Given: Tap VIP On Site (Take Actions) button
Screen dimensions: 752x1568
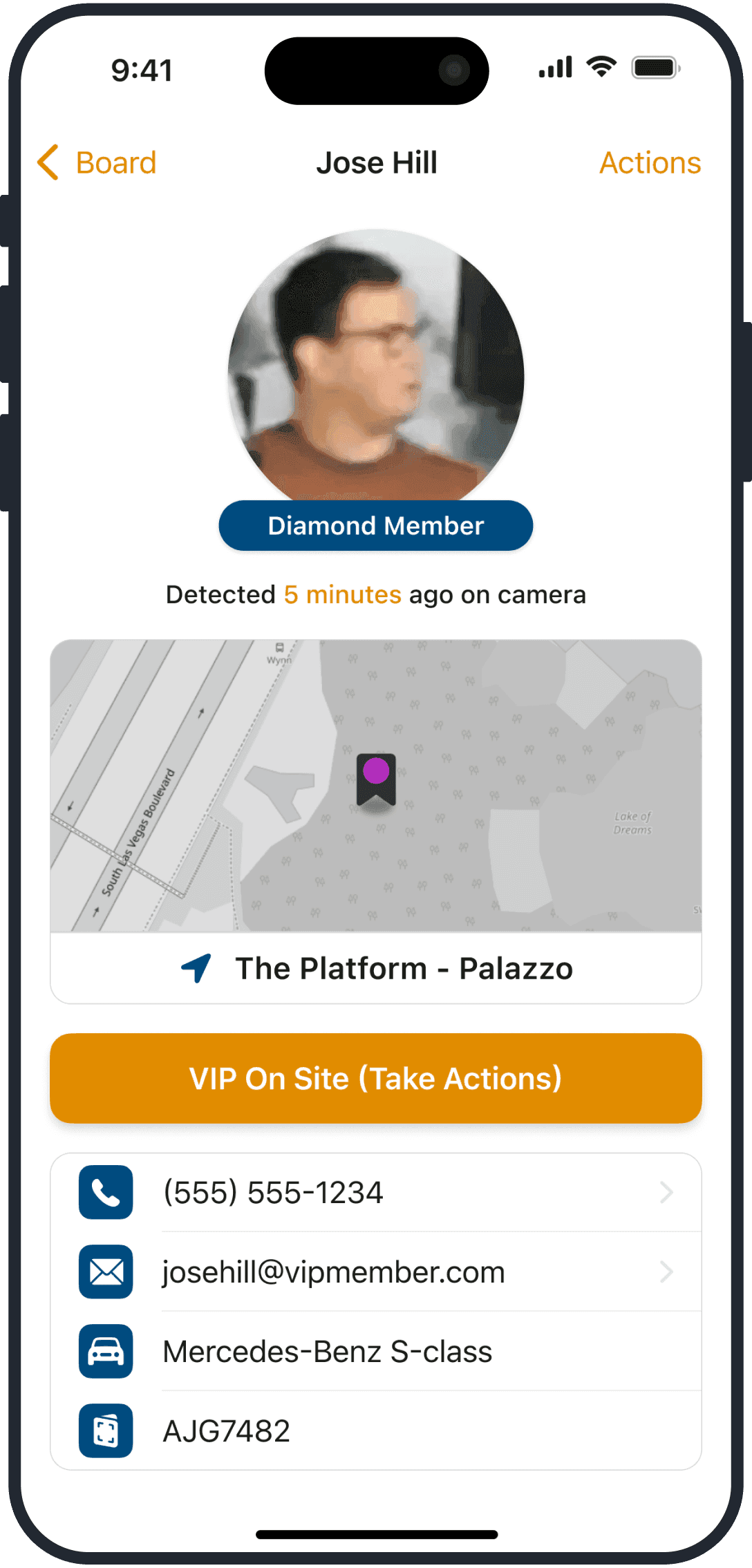Looking at the screenshot, I should tap(376, 1078).
